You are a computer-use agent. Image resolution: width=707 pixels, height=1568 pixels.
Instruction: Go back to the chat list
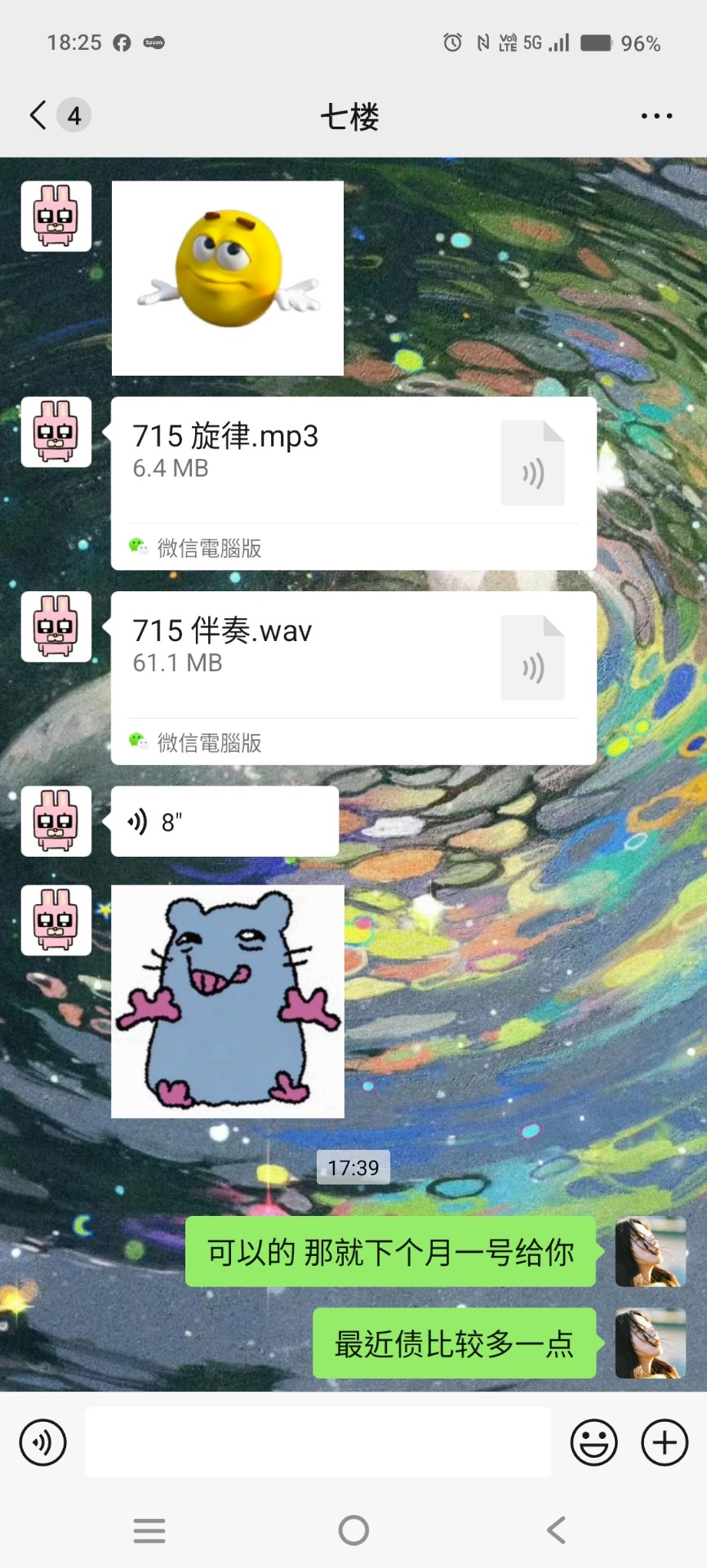point(38,115)
